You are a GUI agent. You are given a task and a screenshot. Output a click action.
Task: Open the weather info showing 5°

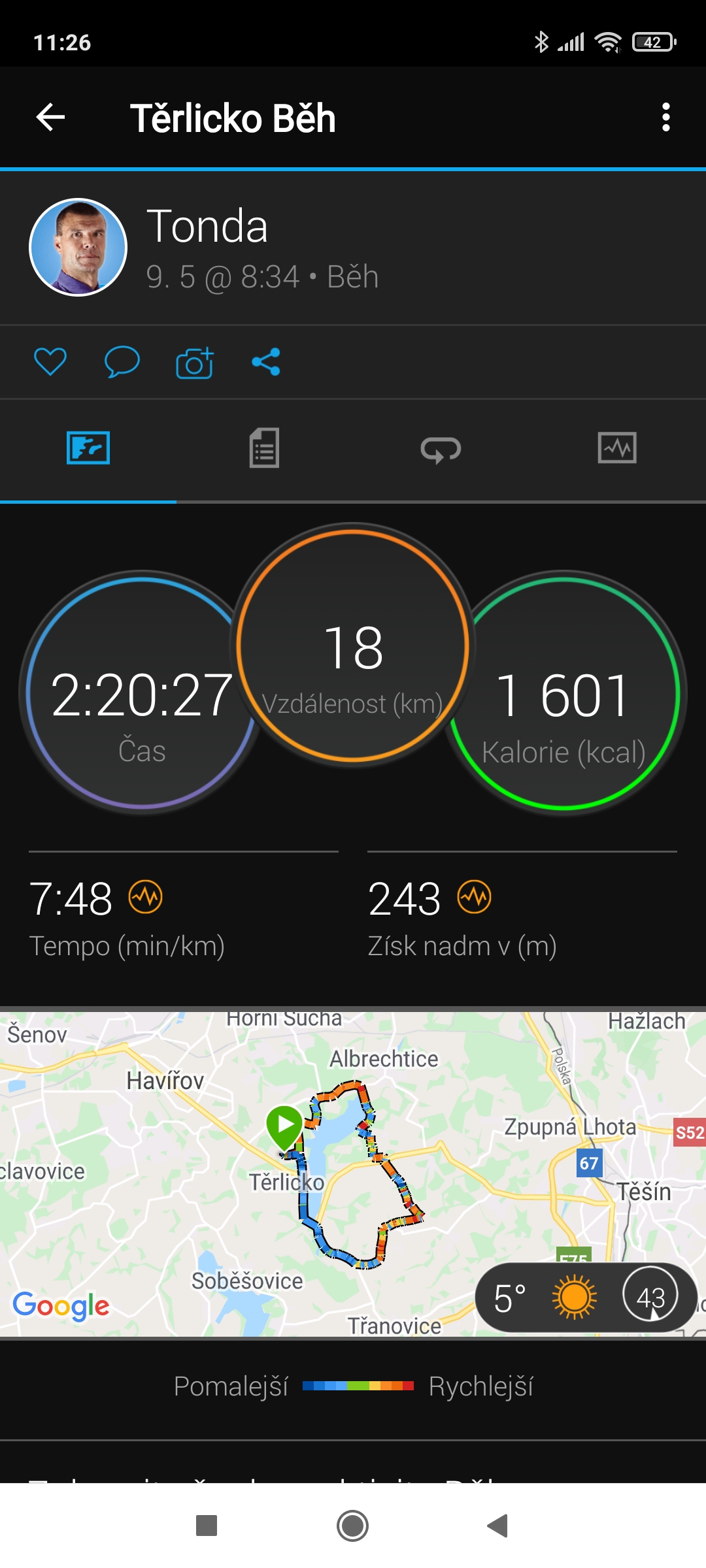coord(586,1297)
